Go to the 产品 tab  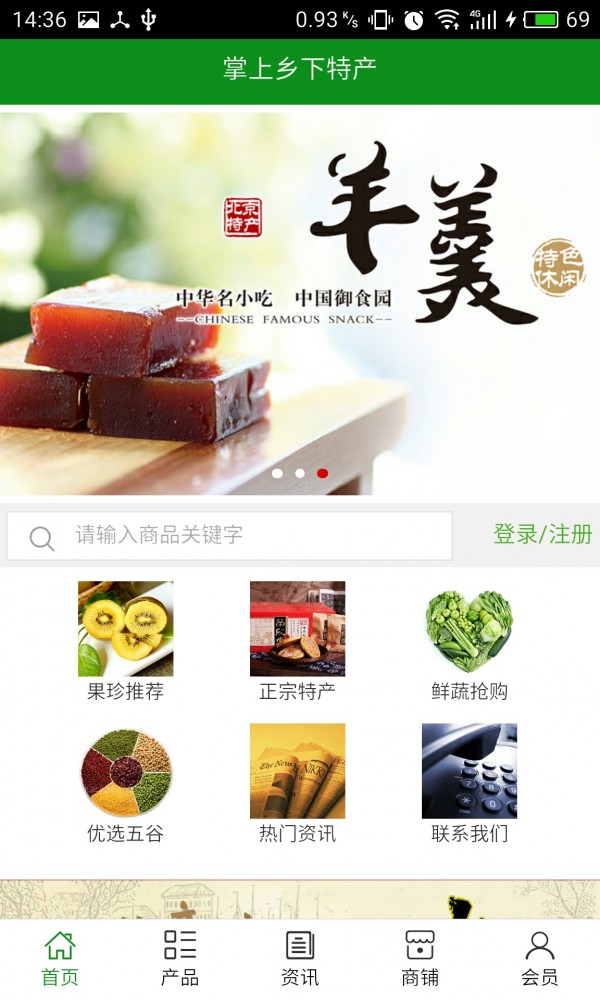(x=180, y=958)
